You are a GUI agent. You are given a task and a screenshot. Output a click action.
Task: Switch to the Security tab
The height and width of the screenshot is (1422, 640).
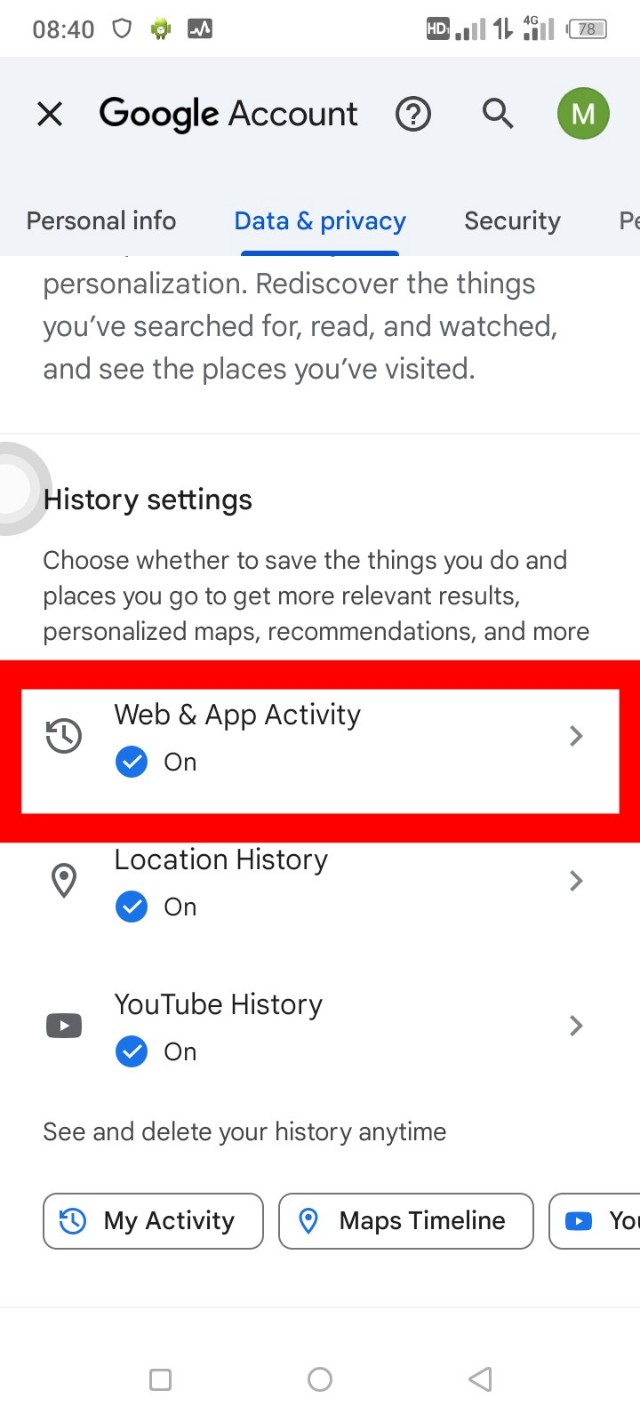[512, 221]
